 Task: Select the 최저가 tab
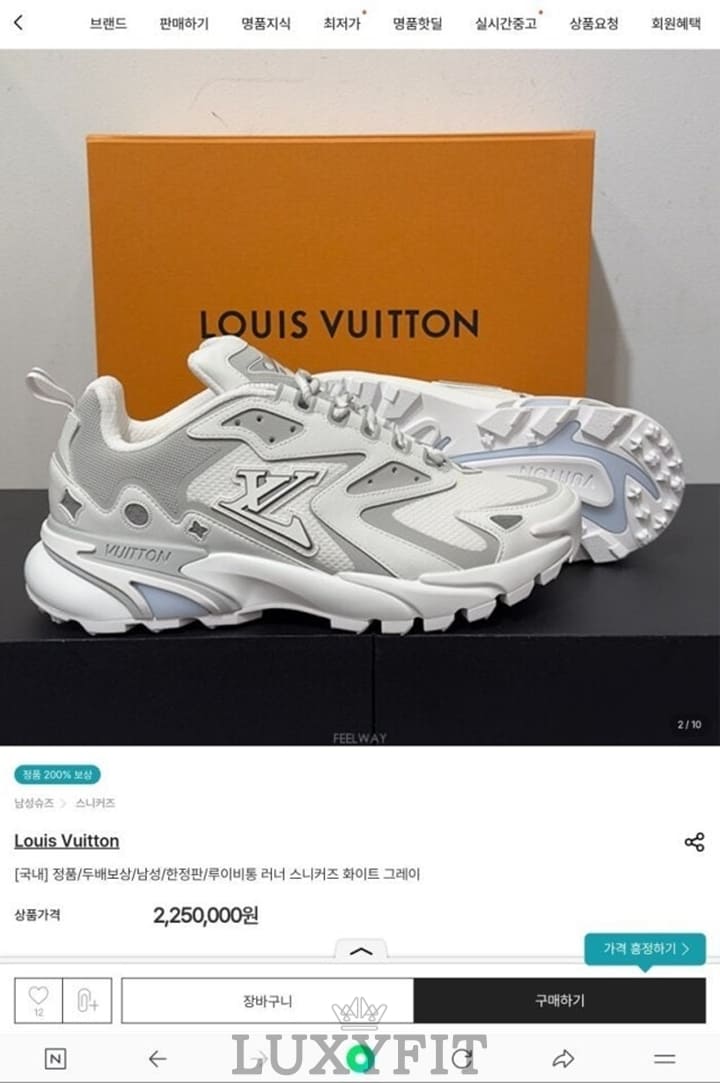342,24
